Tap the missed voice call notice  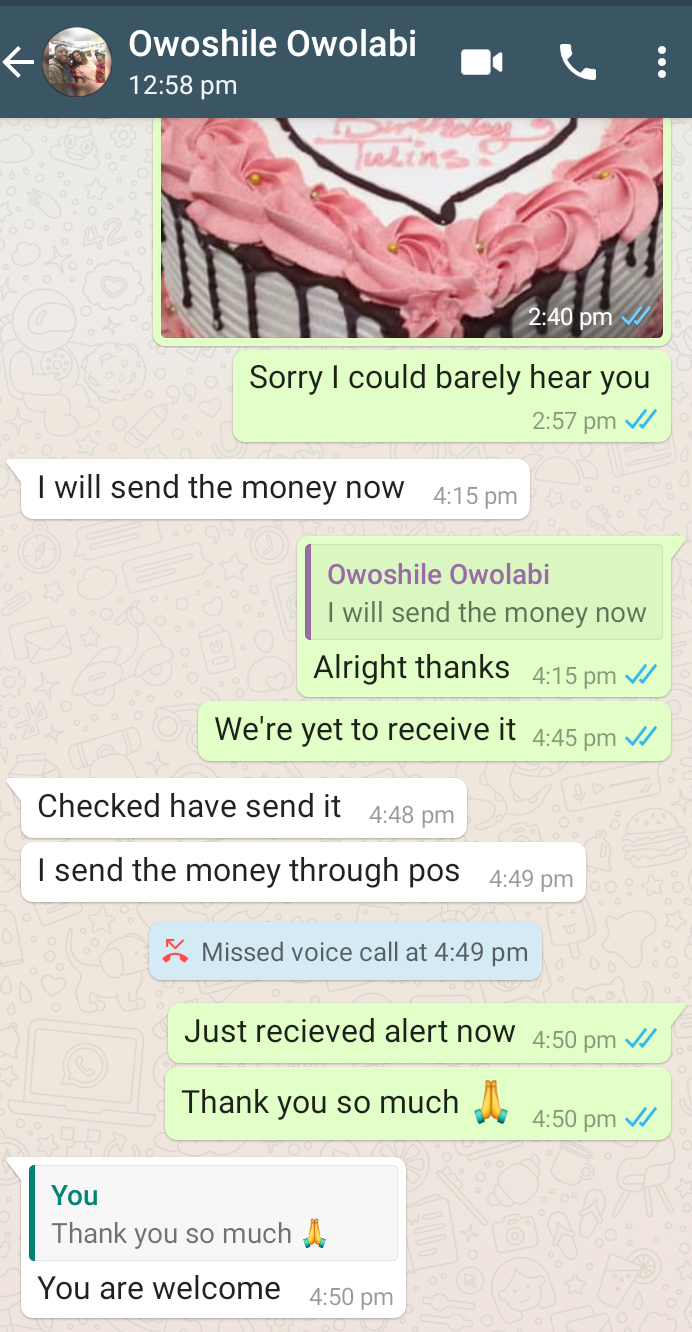(x=345, y=951)
